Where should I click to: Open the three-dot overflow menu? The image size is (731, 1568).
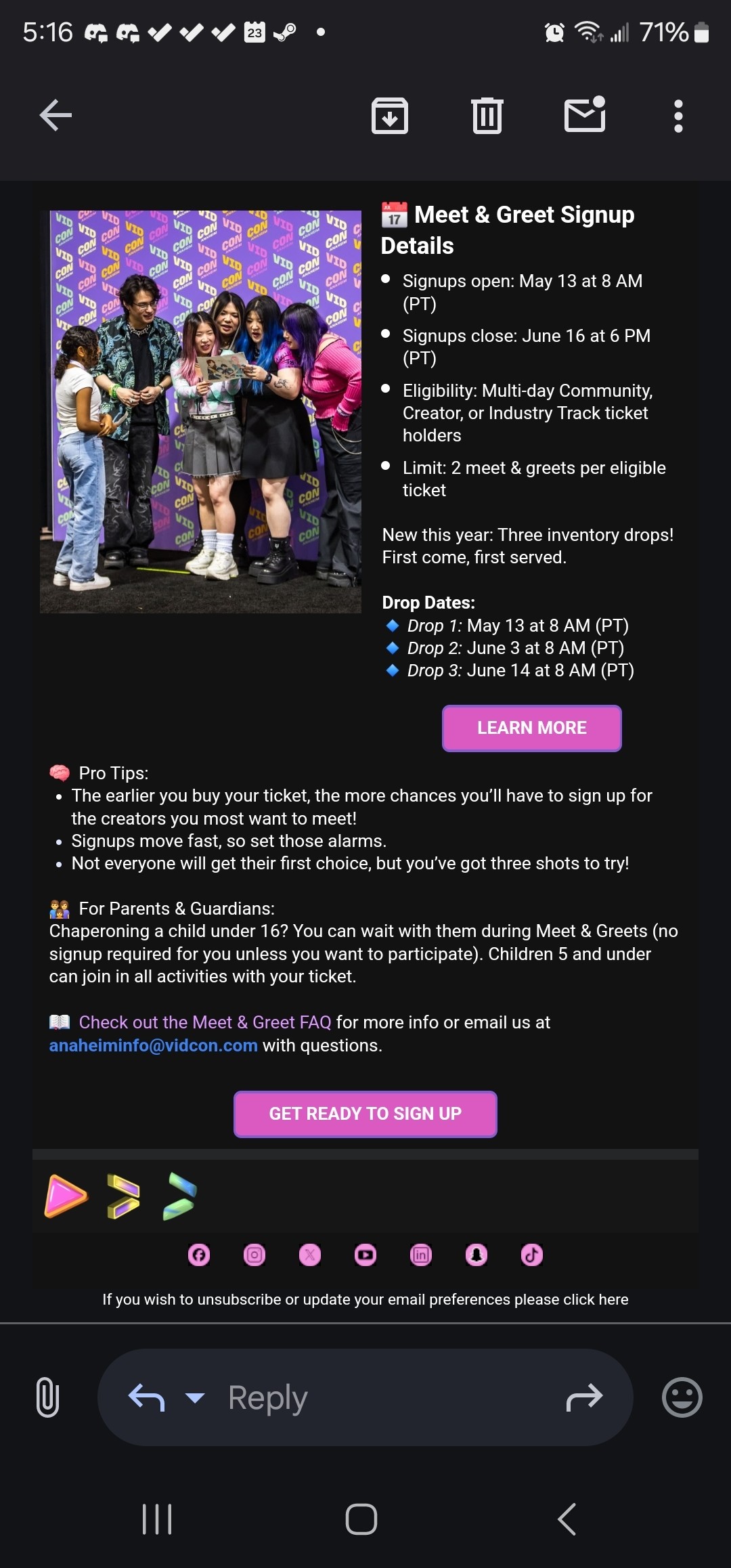point(678,116)
